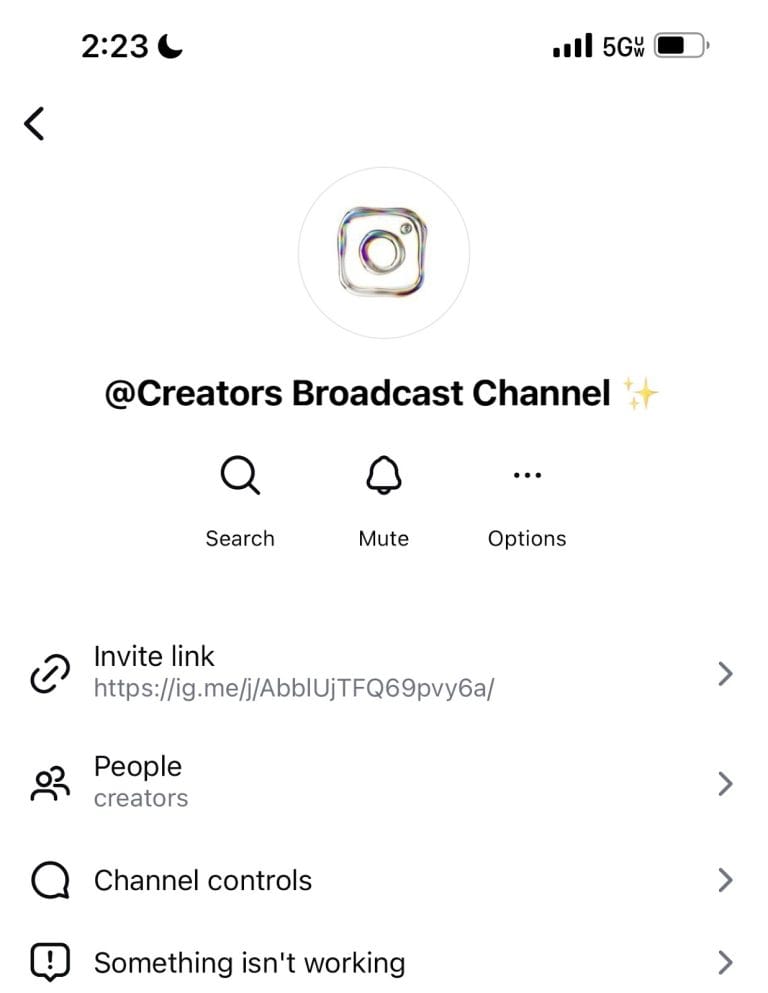Tap the Channel controls speech bubble icon

[x=49, y=881]
